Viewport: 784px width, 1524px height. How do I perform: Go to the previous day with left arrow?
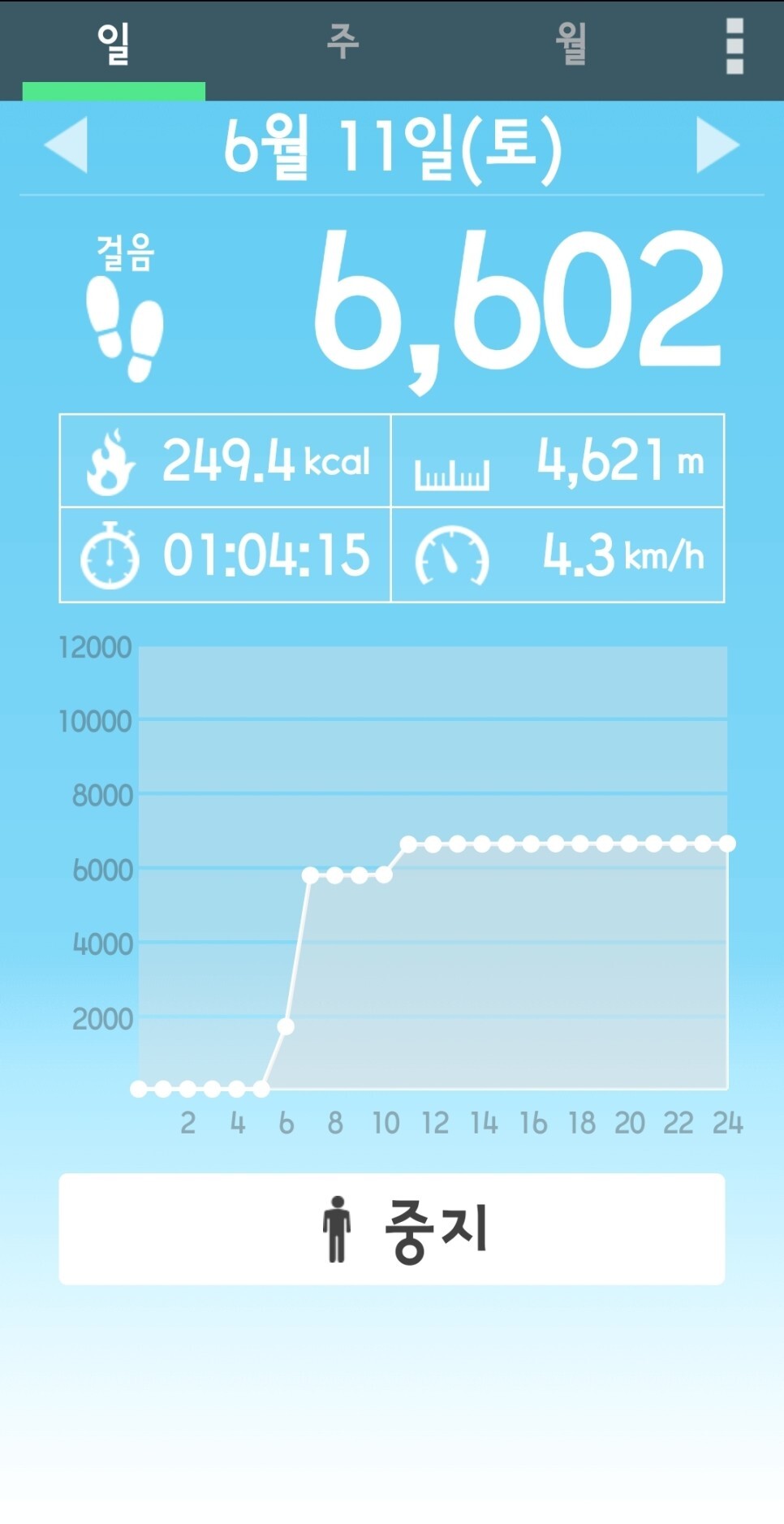66,145
